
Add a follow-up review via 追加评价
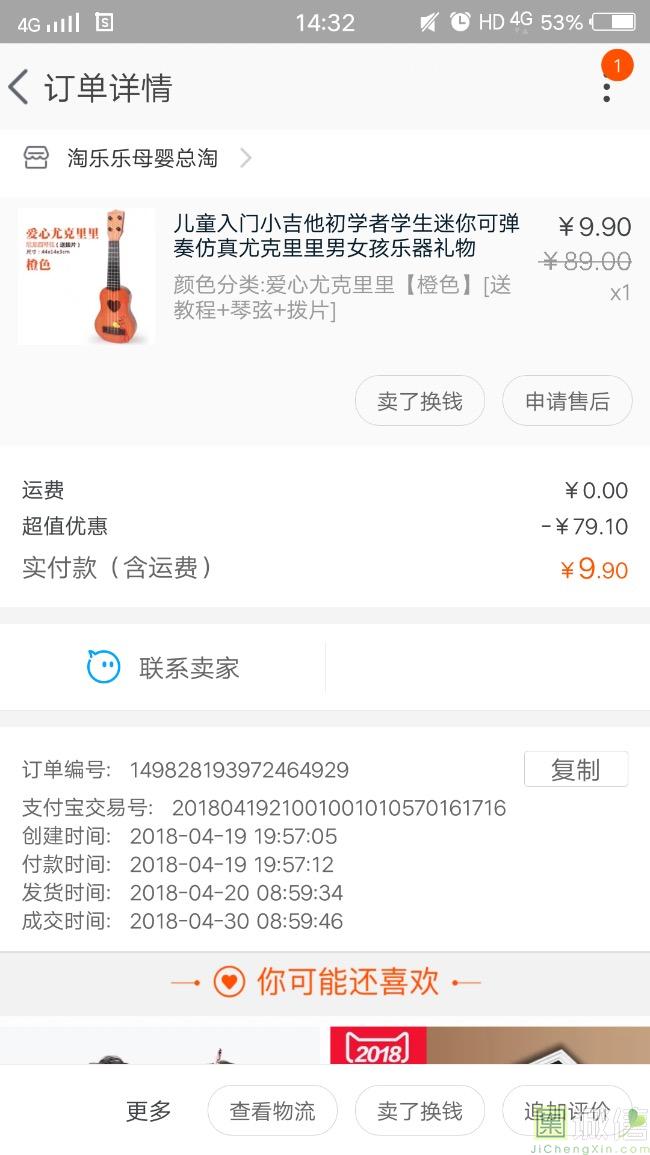coord(567,1110)
